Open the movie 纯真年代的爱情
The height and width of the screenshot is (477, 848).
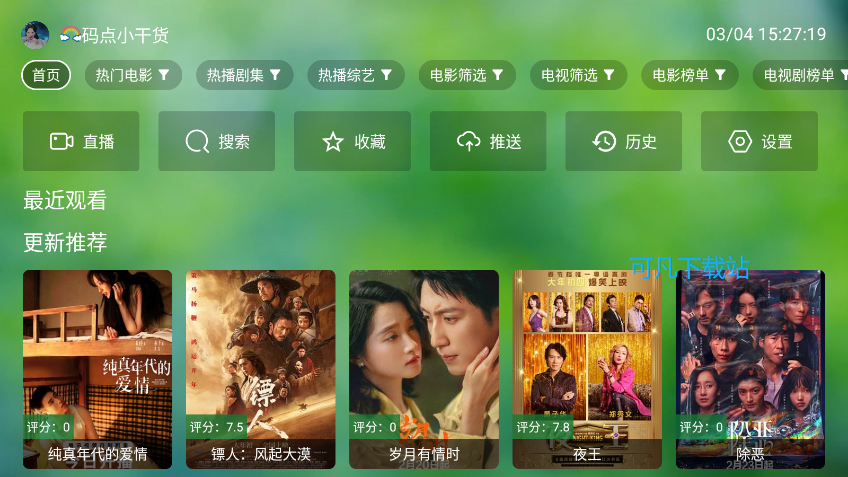coord(97,369)
